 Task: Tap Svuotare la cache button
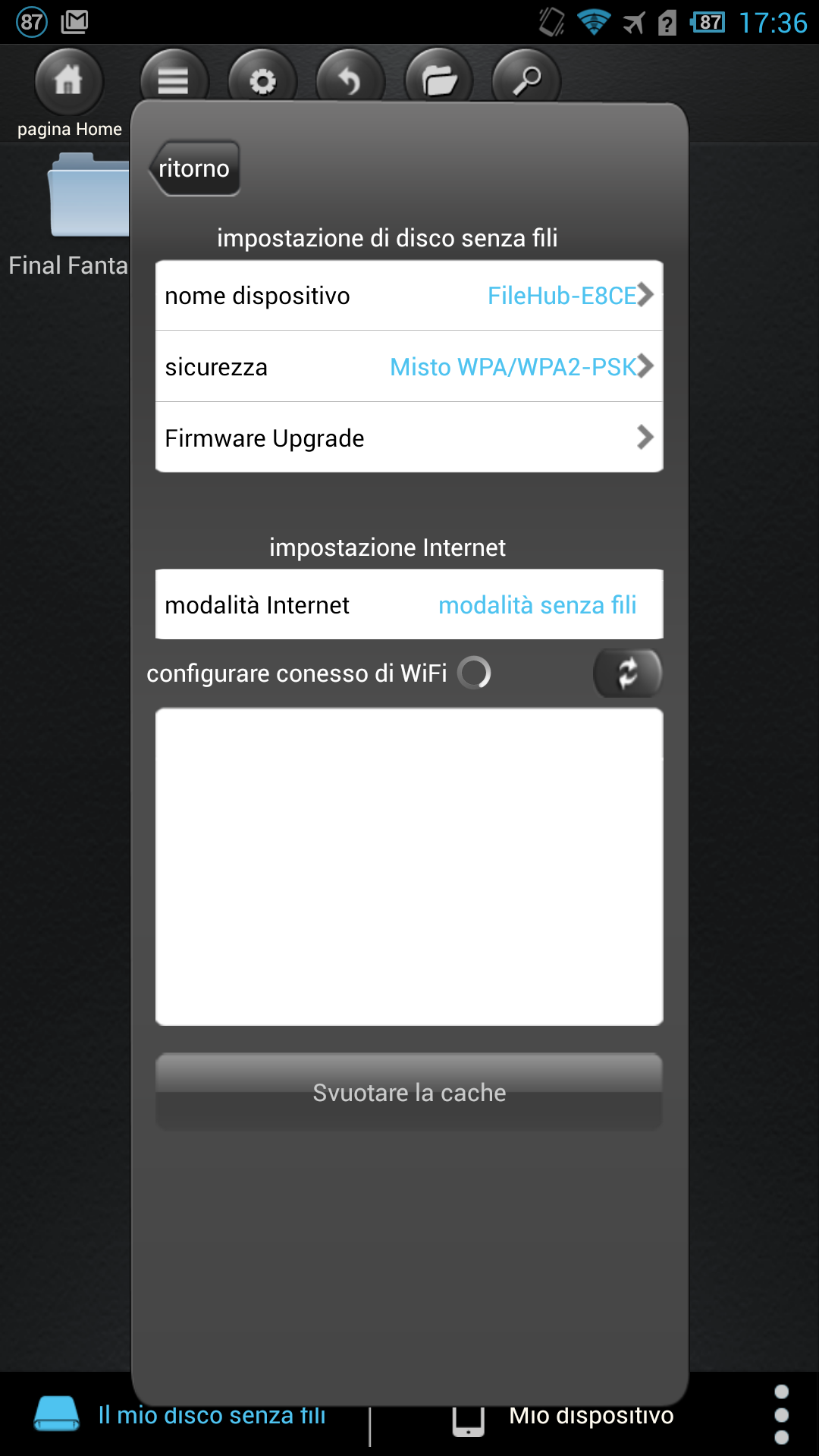(x=409, y=1092)
